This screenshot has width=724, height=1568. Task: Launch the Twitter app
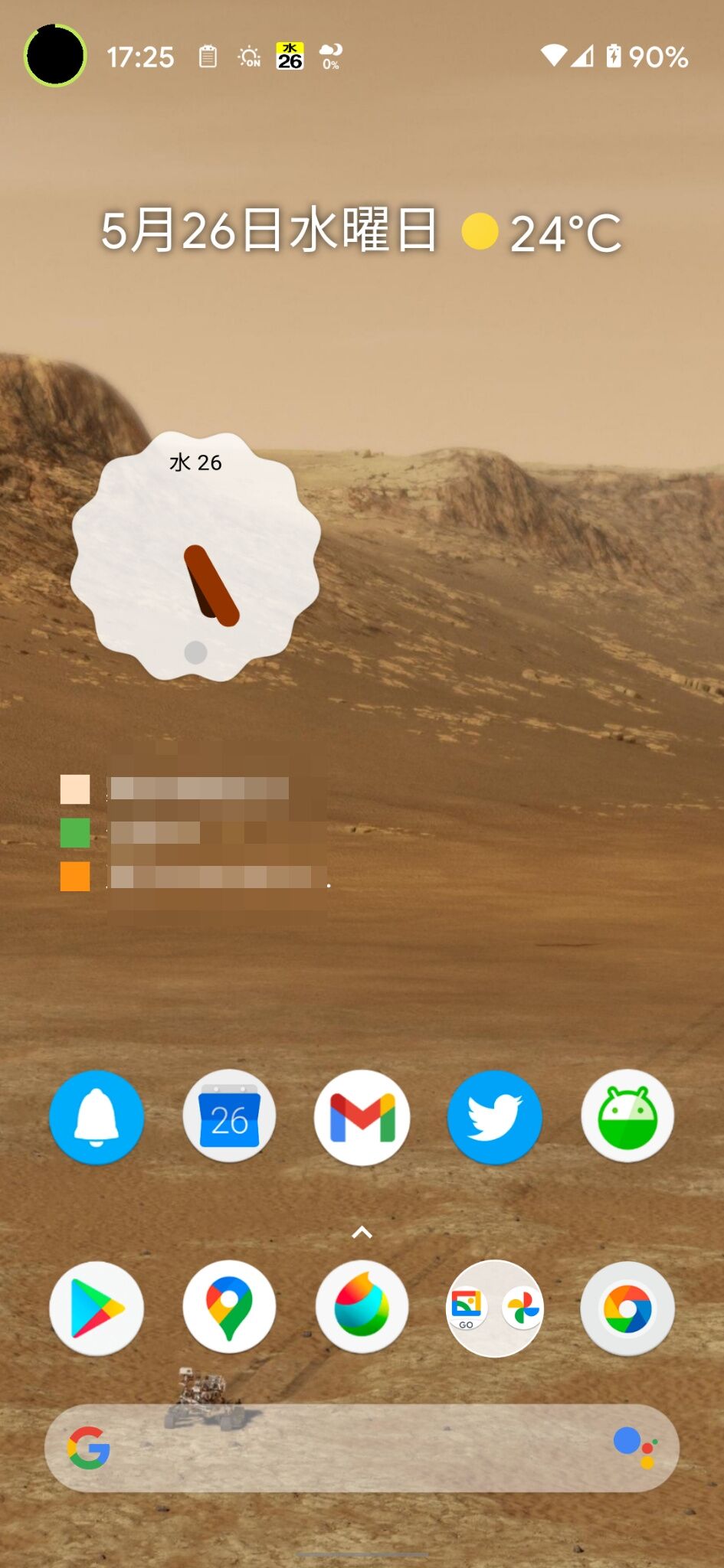[494, 1117]
